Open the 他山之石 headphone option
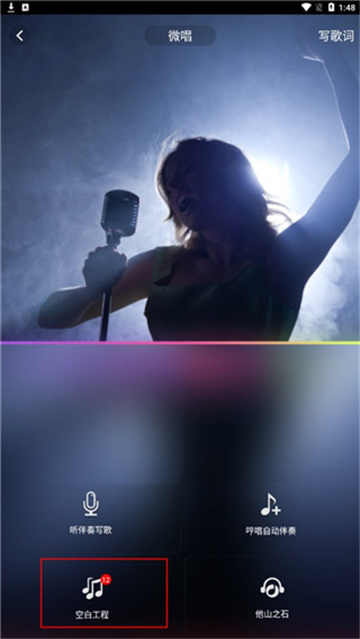360x639 pixels. (x=272, y=597)
